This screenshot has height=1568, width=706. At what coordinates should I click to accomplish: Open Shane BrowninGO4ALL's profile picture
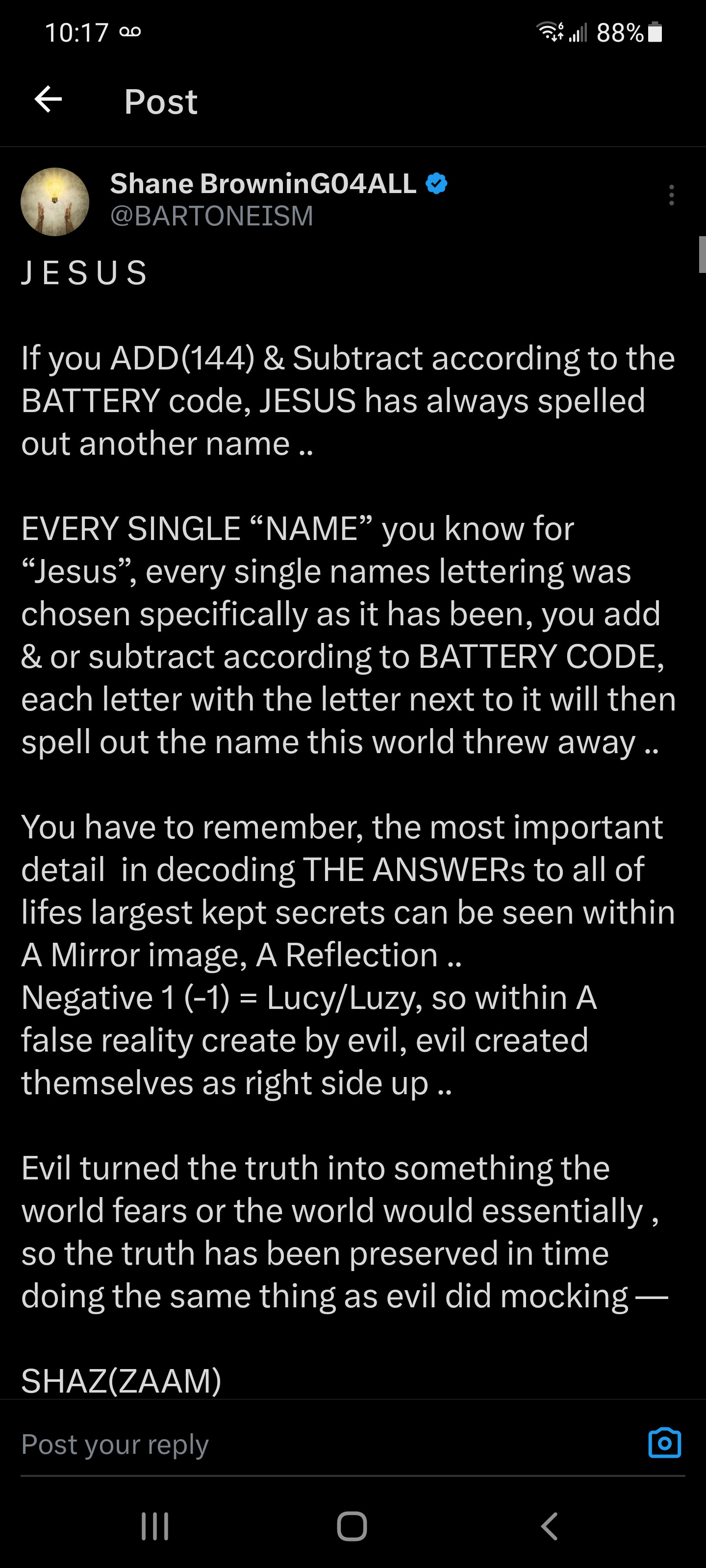tap(55, 201)
